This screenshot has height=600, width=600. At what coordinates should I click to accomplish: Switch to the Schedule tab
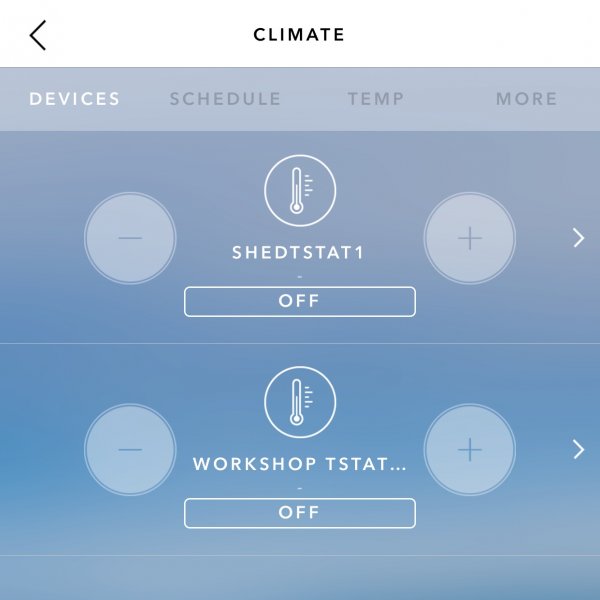coord(225,99)
